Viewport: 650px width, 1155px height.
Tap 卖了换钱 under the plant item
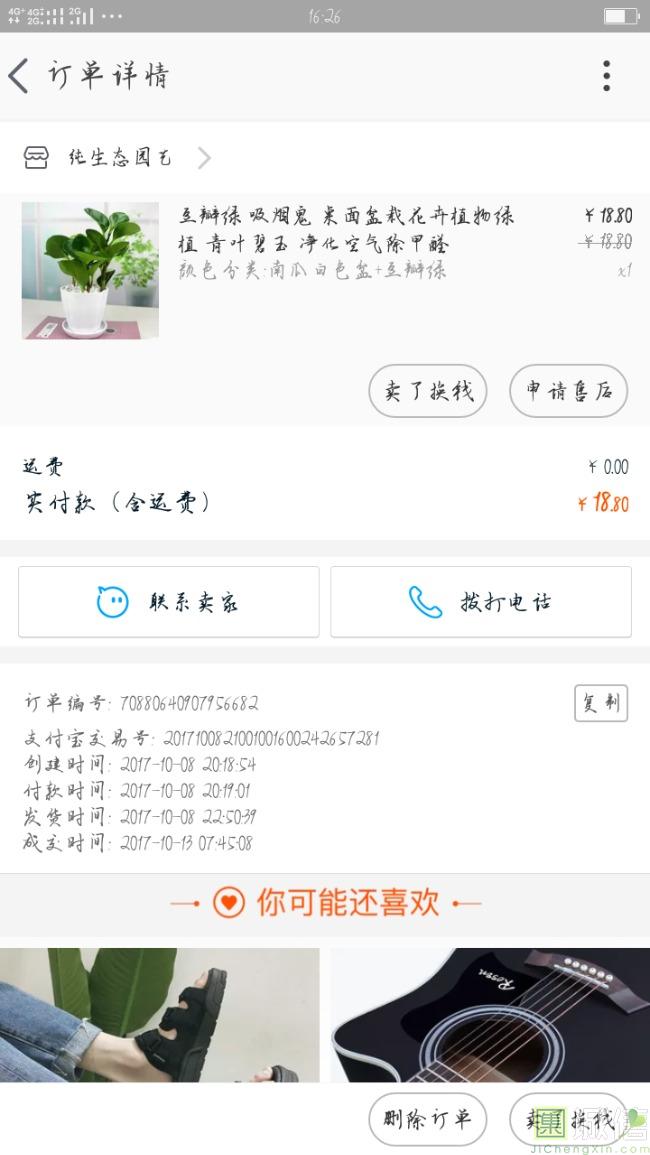pos(427,391)
